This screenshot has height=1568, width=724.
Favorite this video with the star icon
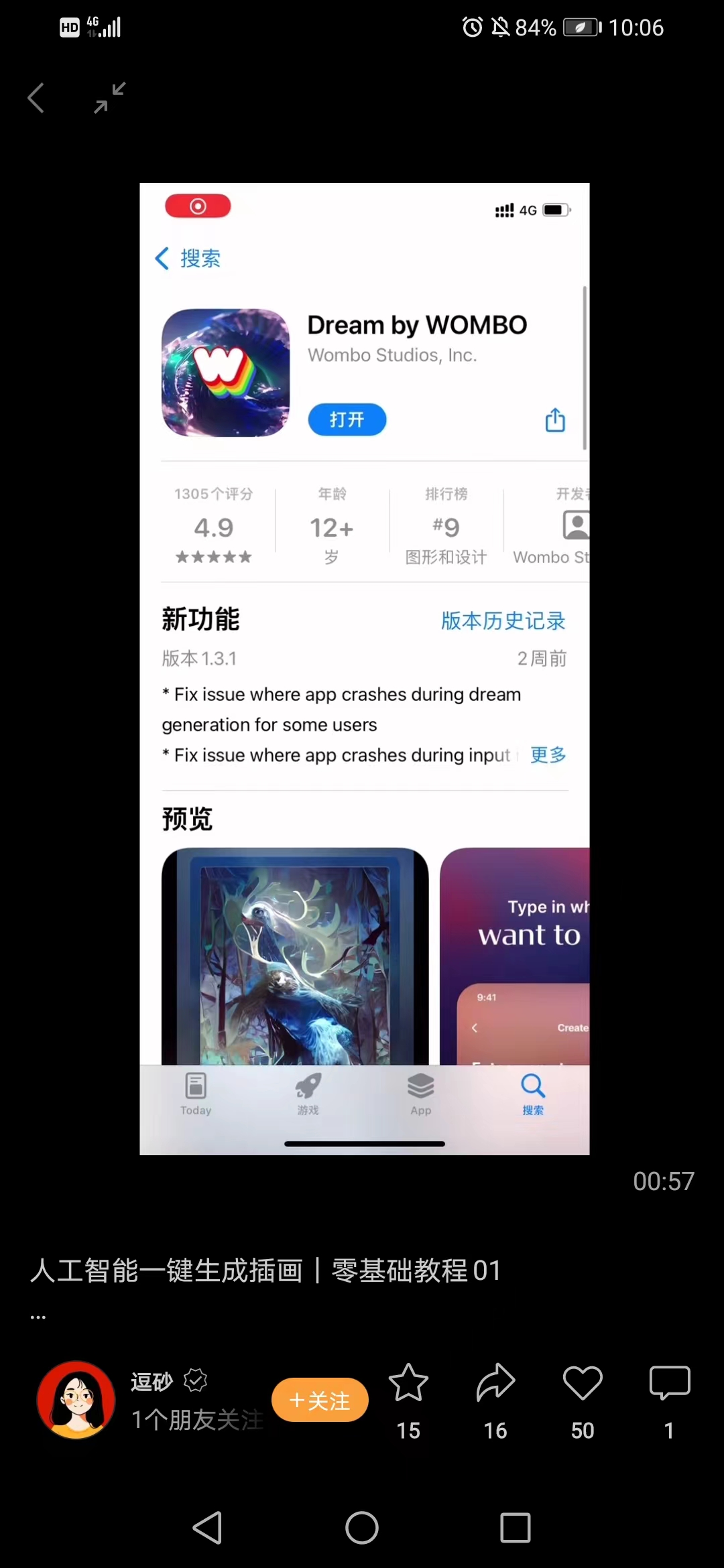[408, 1384]
